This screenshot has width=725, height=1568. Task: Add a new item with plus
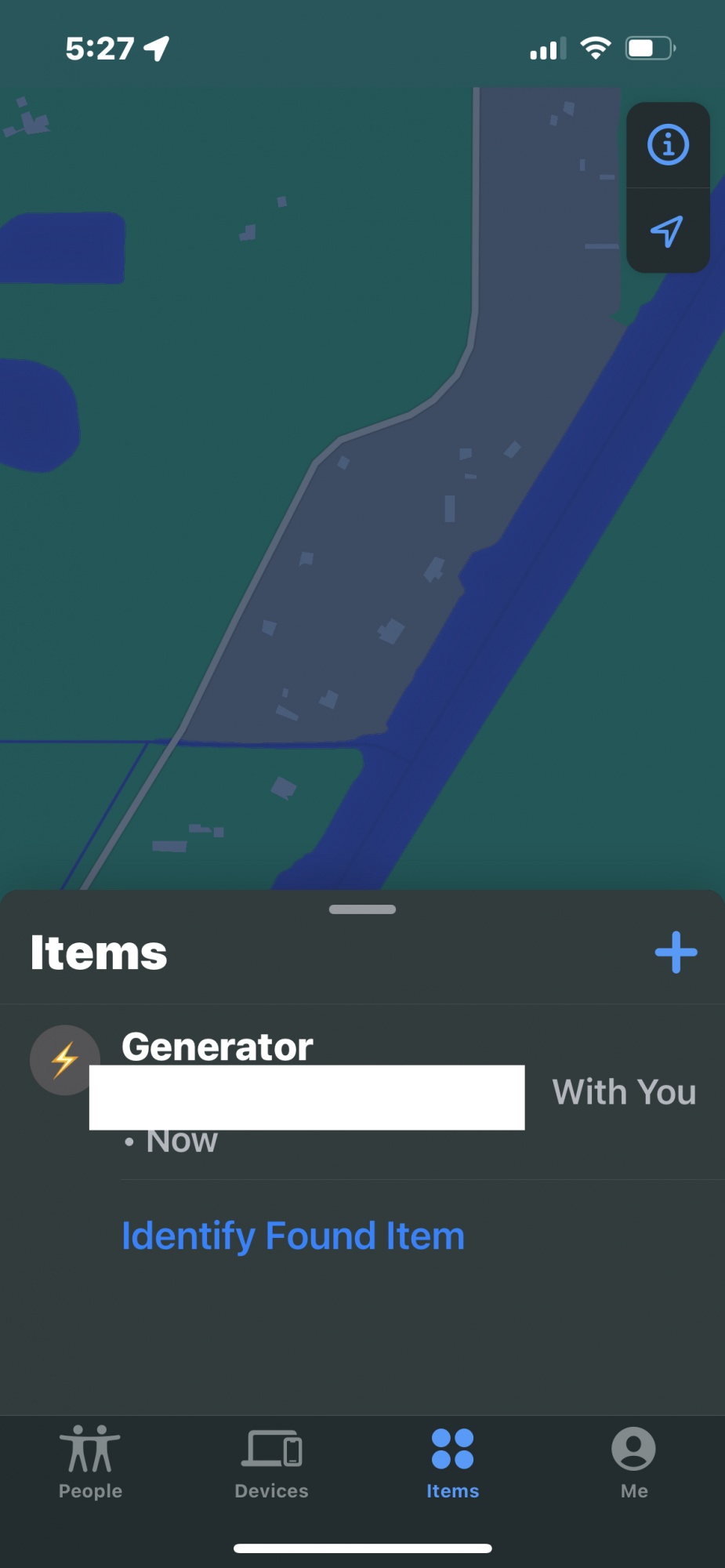click(x=676, y=953)
